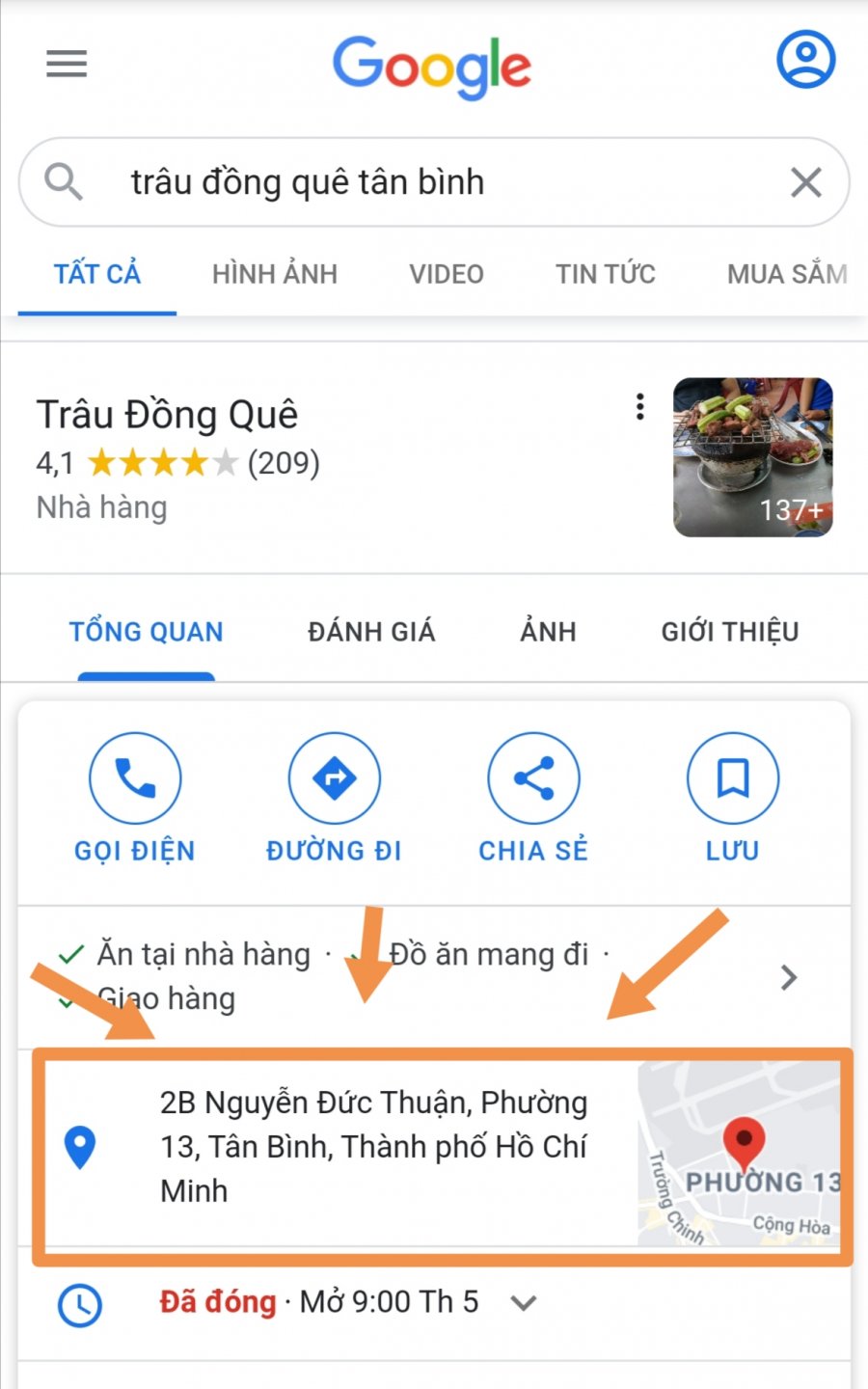Open the hamburger menu
This screenshot has width=868, height=1389.
(x=67, y=64)
